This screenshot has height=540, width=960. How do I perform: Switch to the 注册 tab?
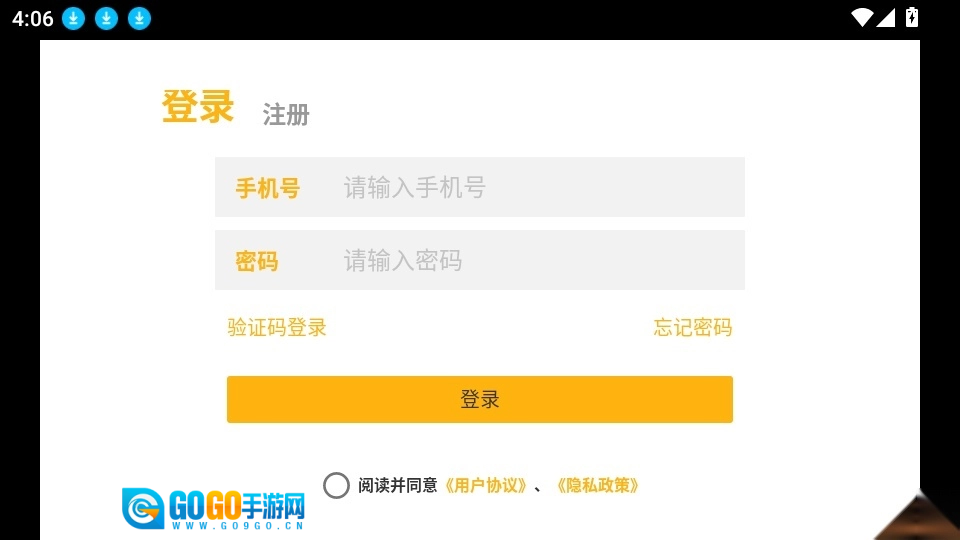pyautogui.click(x=286, y=114)
